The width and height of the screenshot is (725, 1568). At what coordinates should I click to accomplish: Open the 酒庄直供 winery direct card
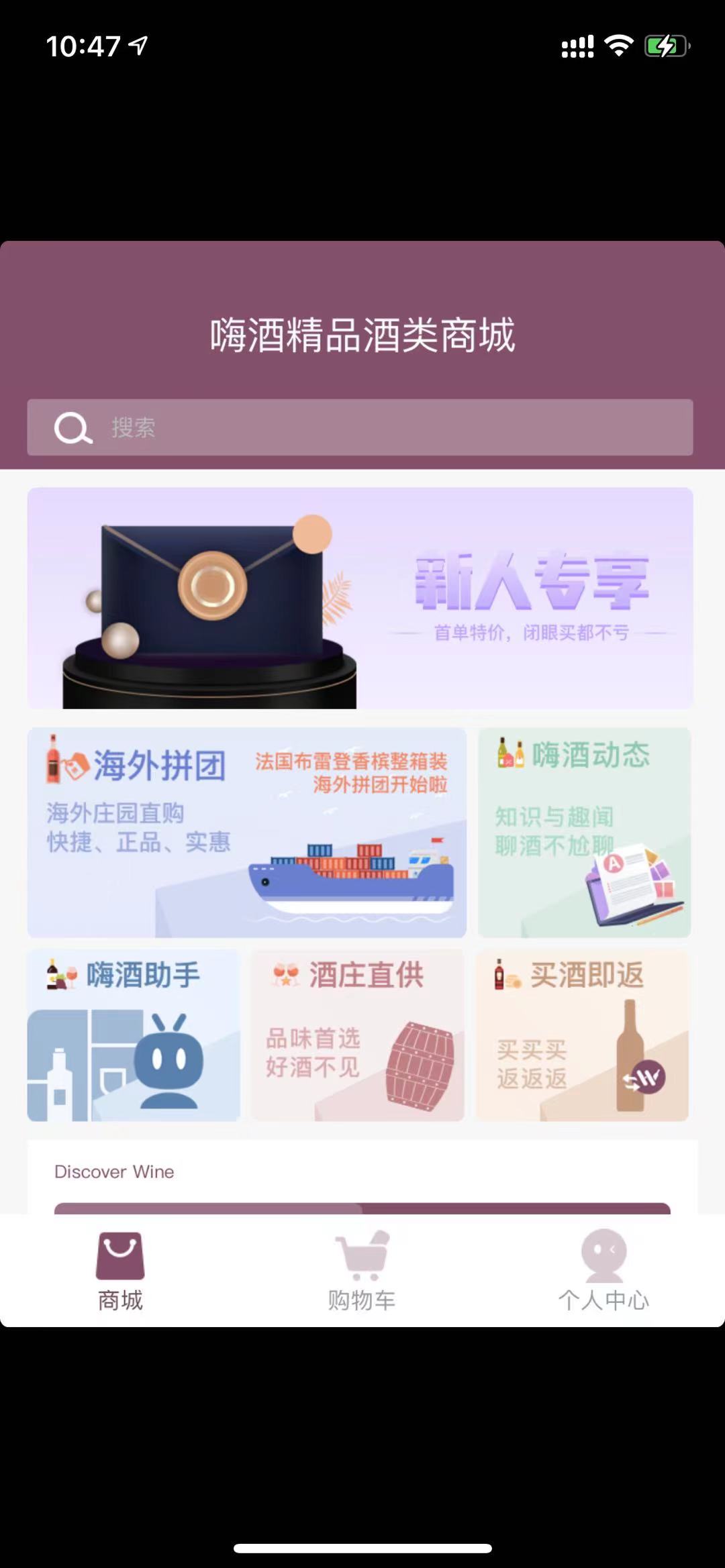(358, 1035)
